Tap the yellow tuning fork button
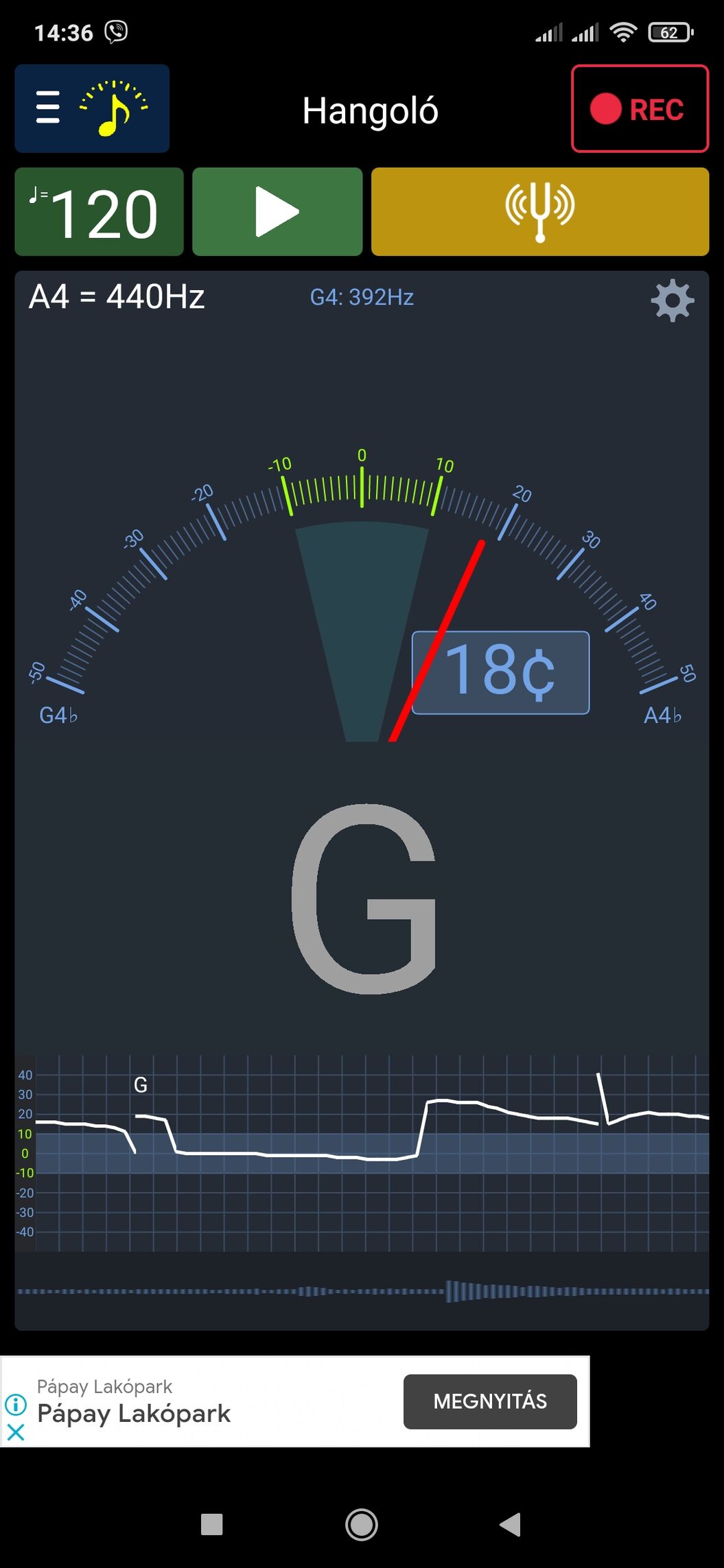The height and width of the screenshot is (1568, 724). [540, 212]
